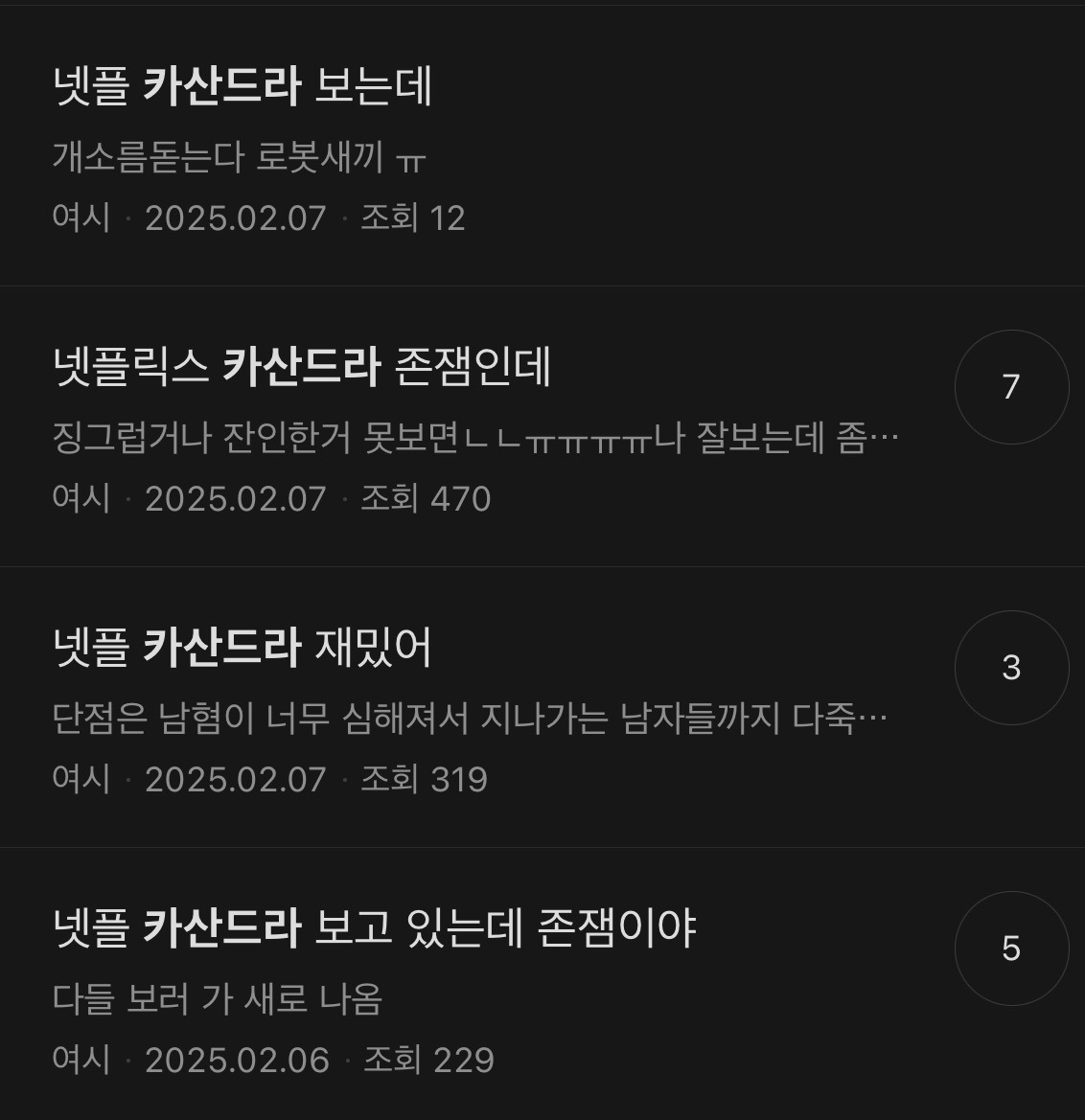Open the preview text 다들 보러 가 새로 나옴

click(219, 1000)
